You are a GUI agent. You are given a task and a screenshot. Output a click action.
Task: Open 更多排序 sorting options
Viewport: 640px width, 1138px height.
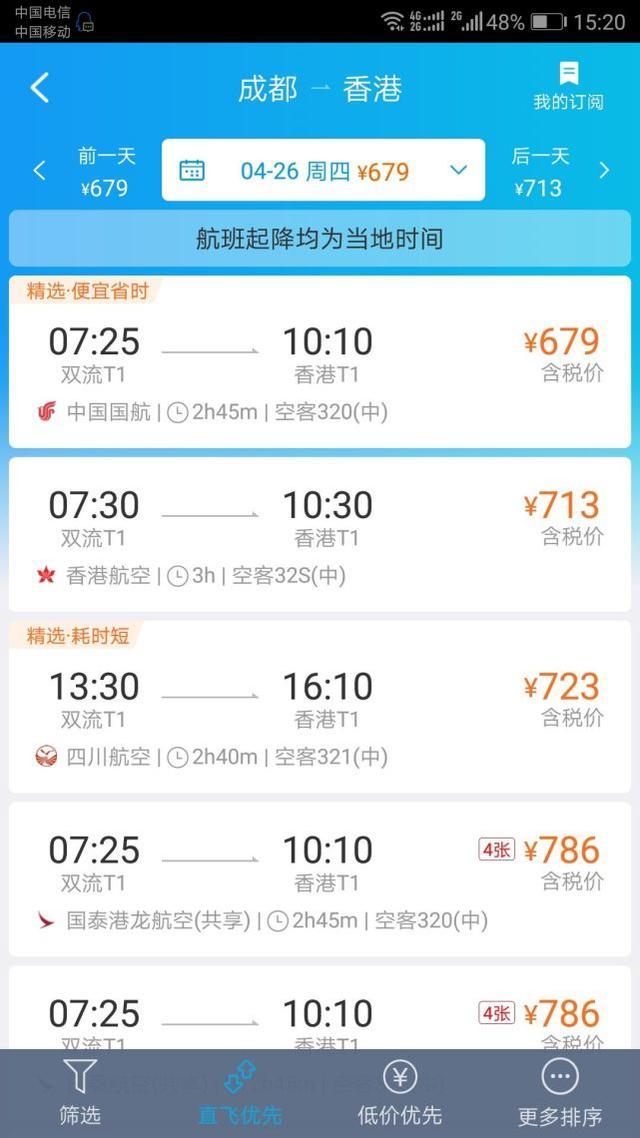pos(559,1093)
